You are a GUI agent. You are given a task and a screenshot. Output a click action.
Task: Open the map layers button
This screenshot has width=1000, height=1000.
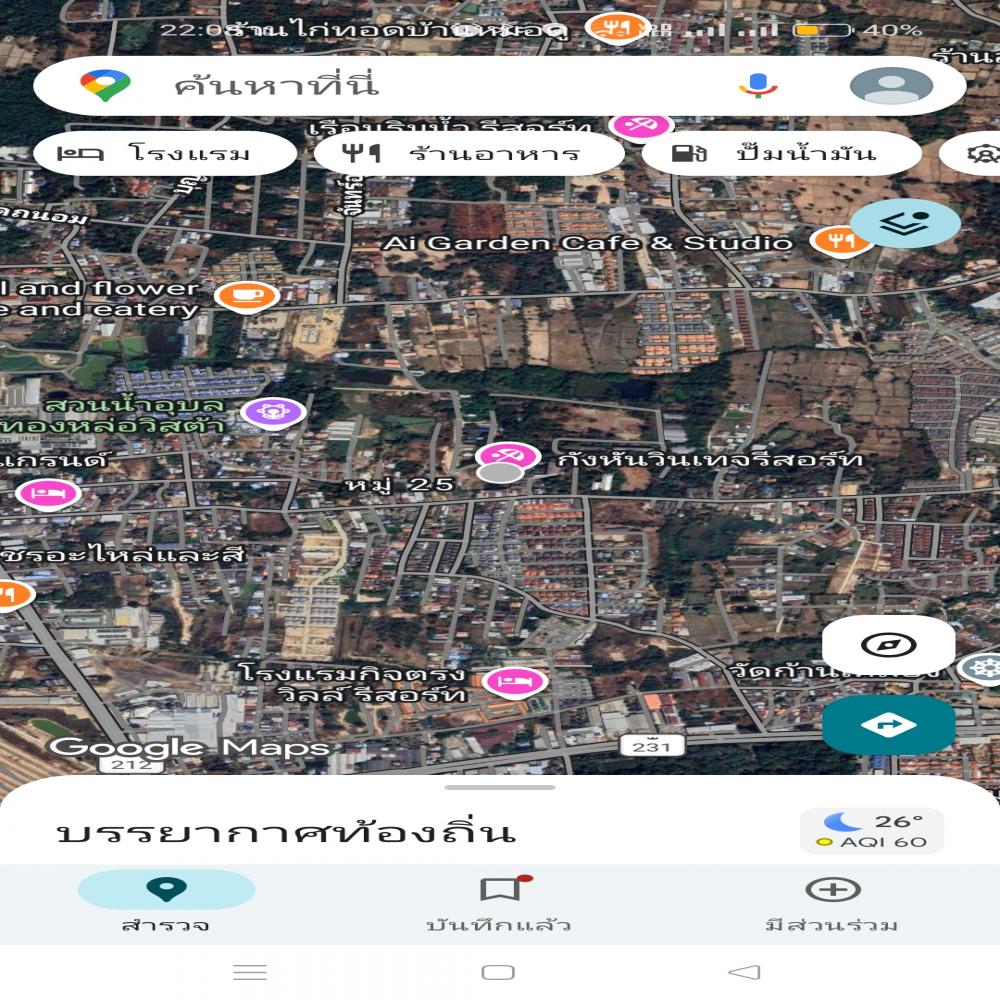click(905, 224)
